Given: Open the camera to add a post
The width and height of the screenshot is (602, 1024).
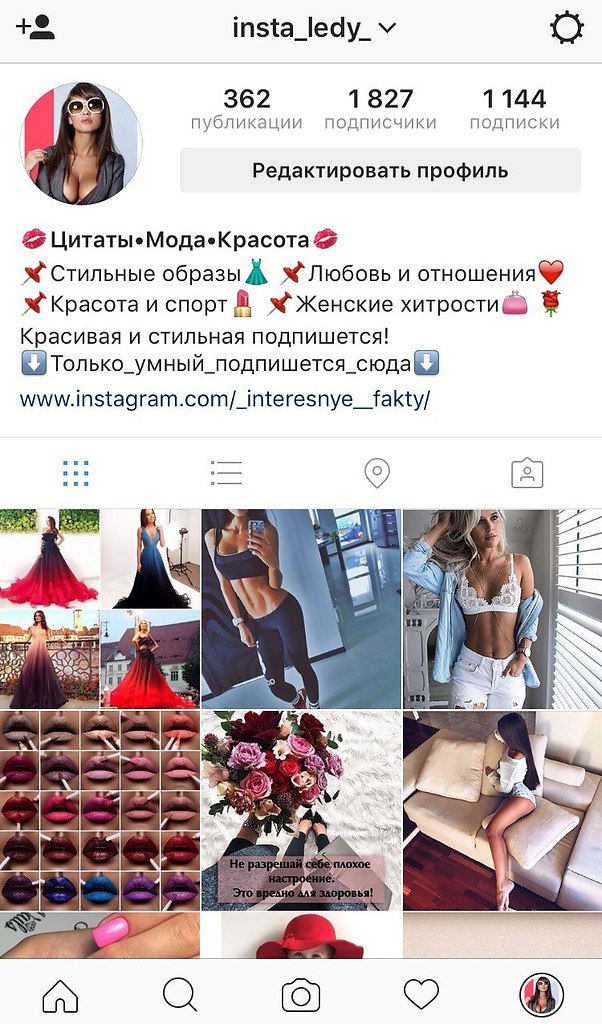Looking at the screenshot, I should 301,994.
